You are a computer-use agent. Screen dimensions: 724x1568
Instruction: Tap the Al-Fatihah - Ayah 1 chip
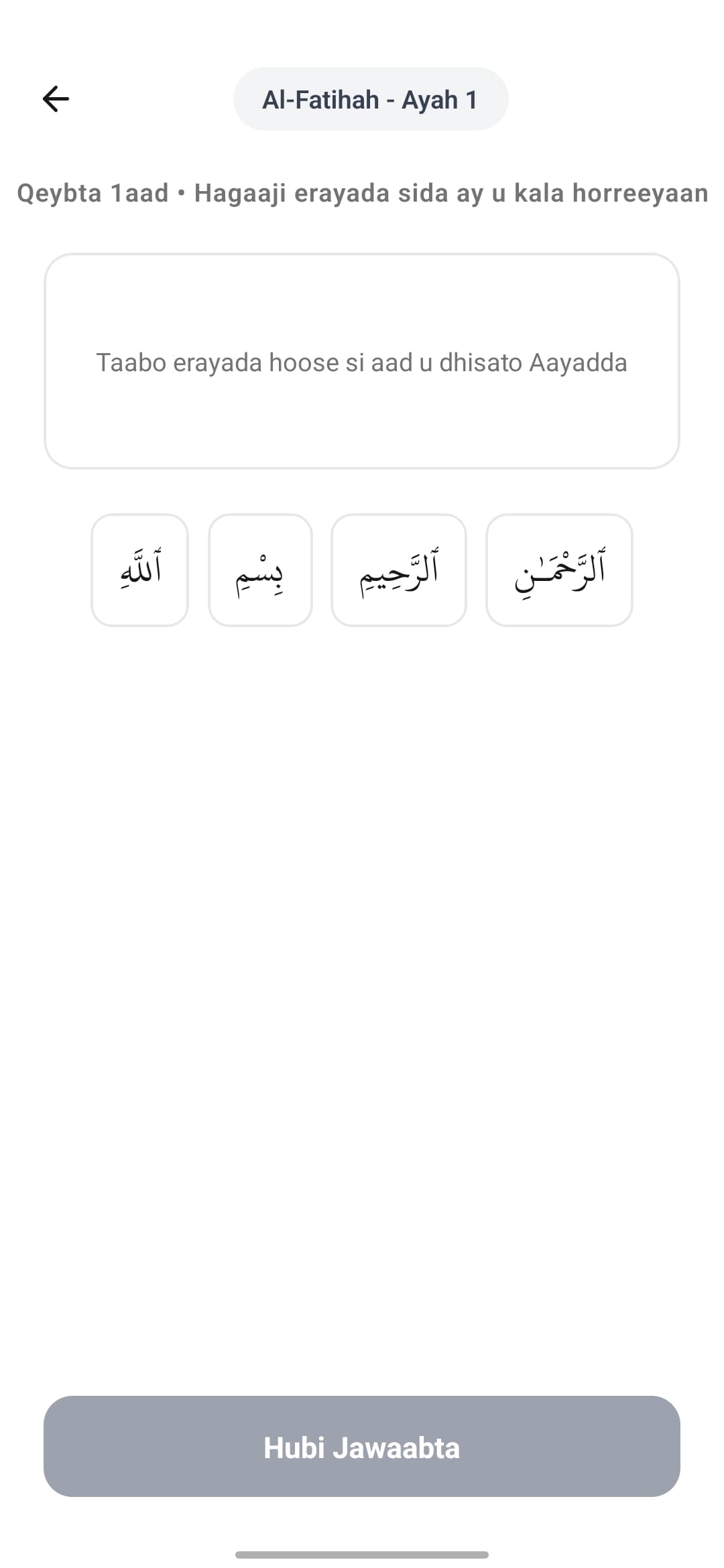point(371,99)
